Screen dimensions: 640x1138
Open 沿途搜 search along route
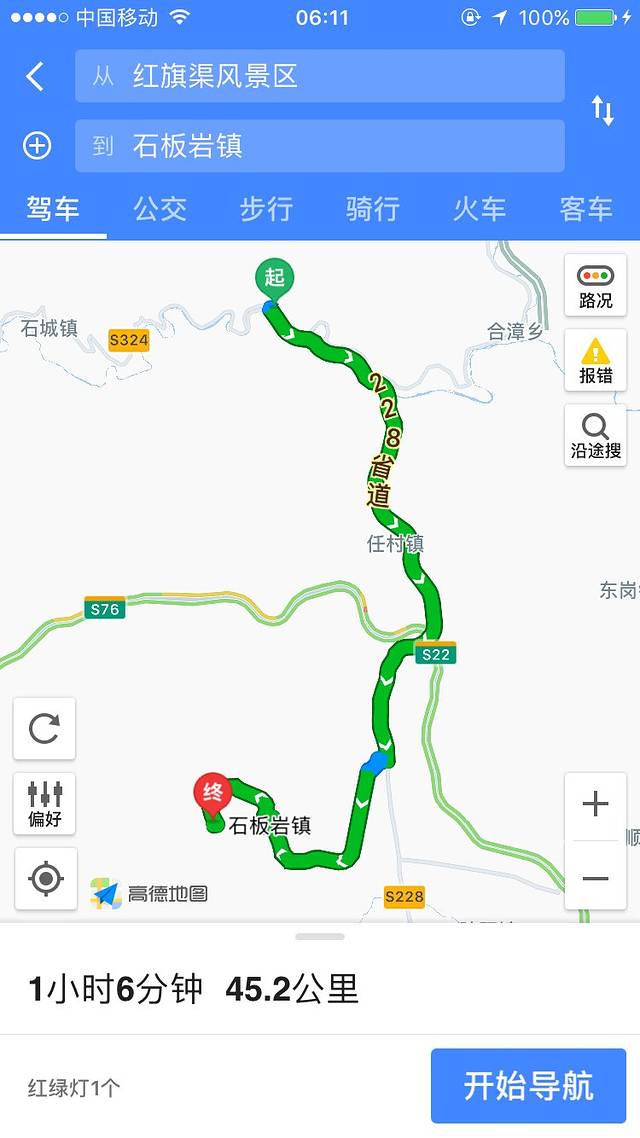pyautogui.click(x=595, y=436)
